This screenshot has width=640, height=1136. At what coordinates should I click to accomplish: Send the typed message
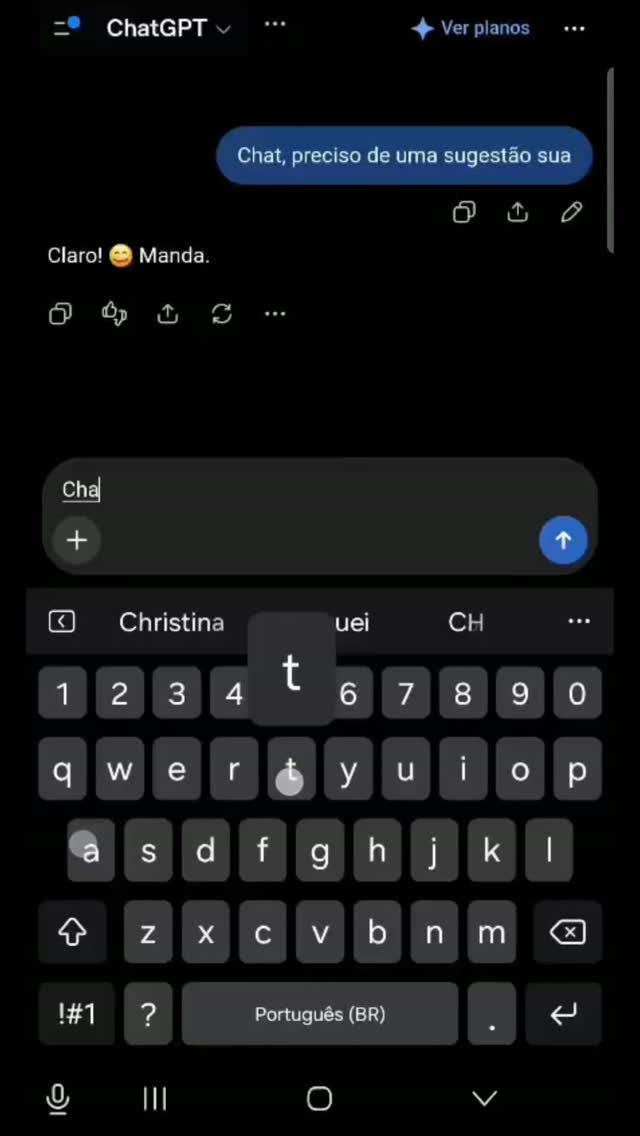pos(563,540)
